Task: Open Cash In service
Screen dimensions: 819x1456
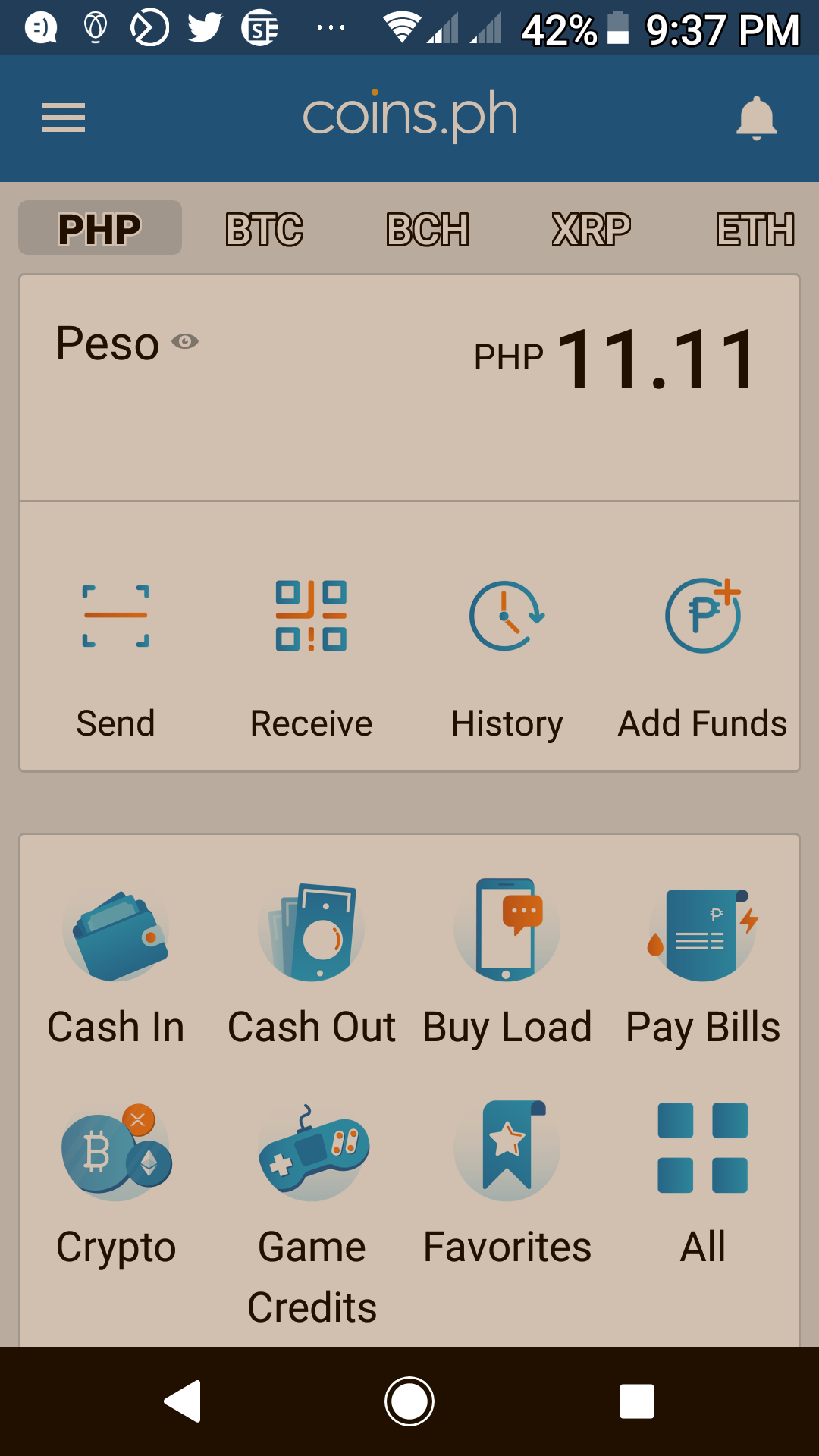Action: [x=116, y=963]
